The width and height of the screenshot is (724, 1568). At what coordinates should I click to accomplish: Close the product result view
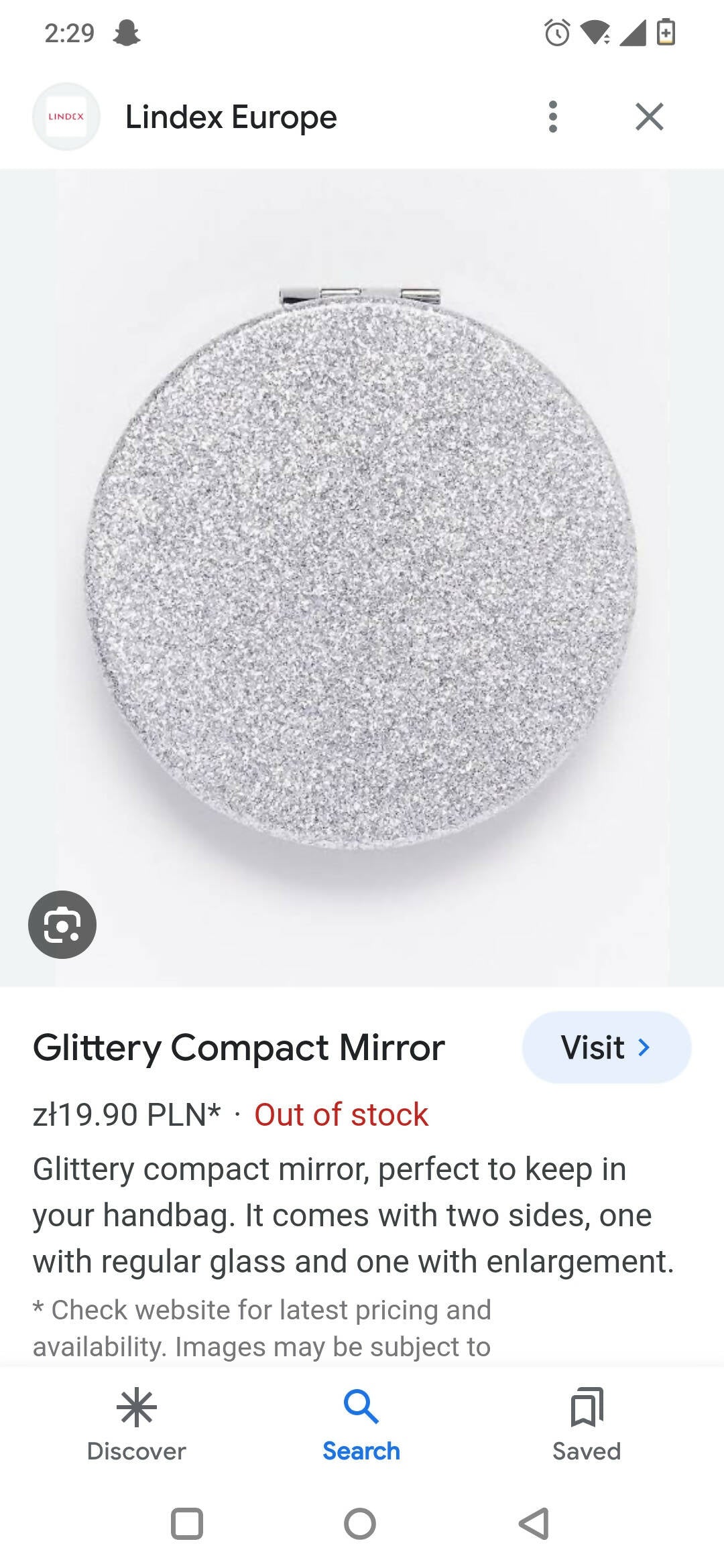point(648,115)
